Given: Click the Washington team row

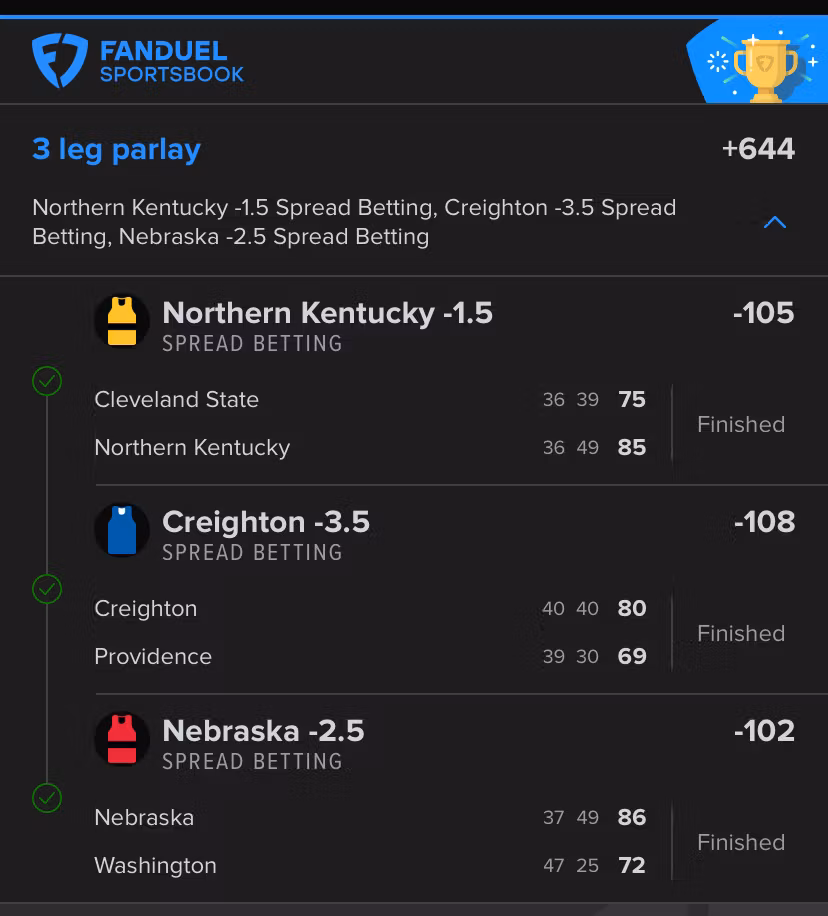Looking at the screenshot, I should point(155,866).
